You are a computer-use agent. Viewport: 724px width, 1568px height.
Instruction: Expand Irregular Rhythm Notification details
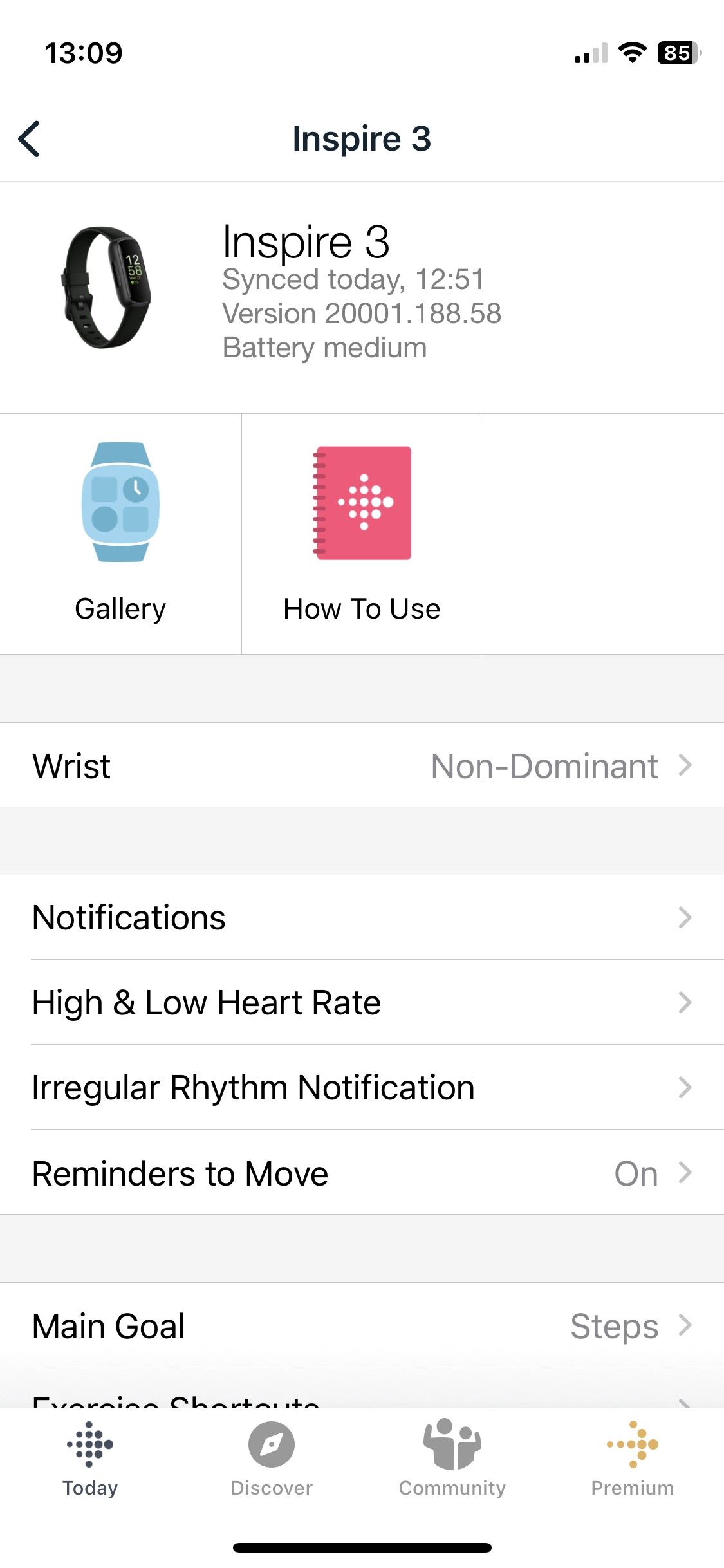click(362, 1087)
